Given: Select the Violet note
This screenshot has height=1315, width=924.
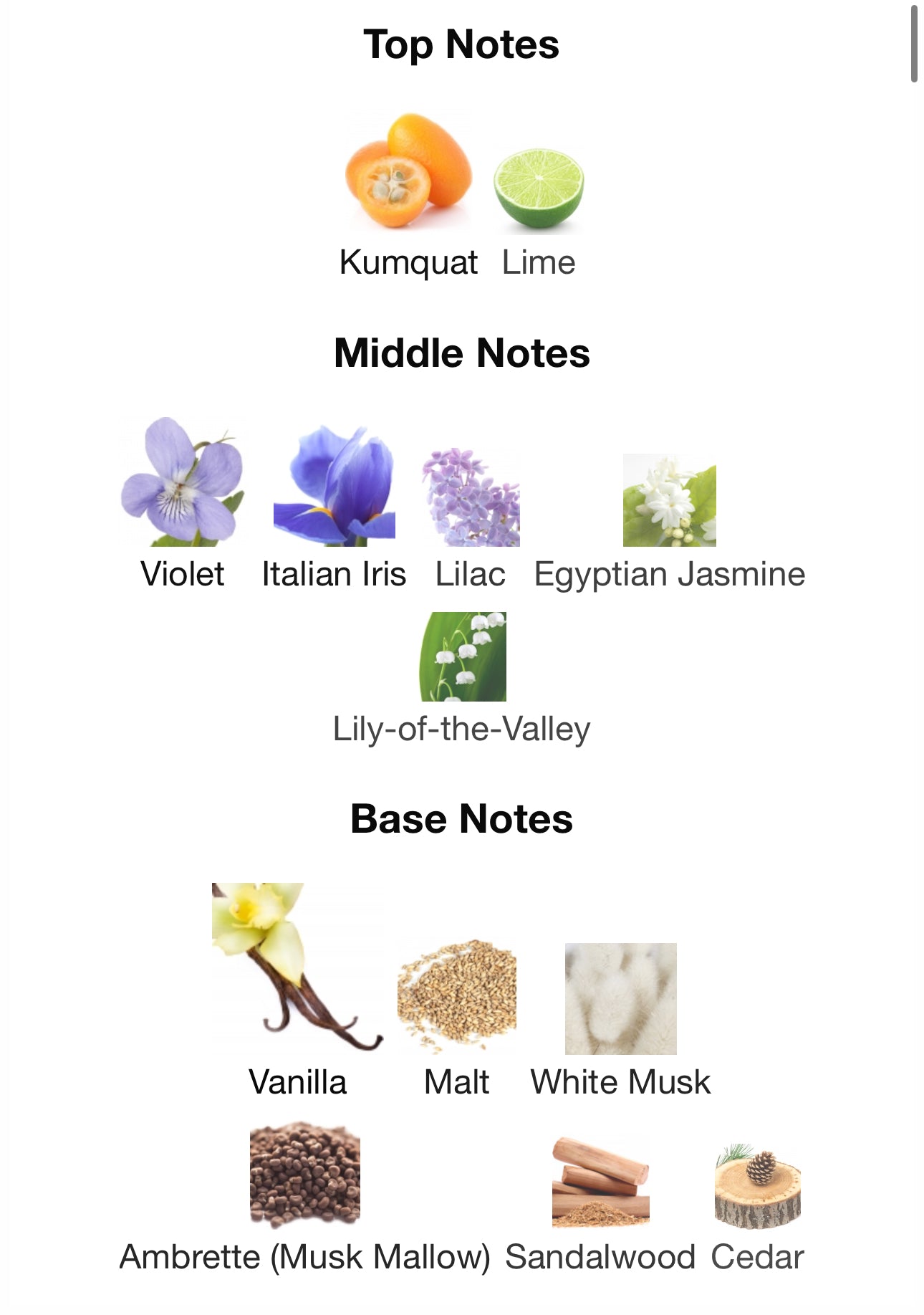Looking at the screenshot, I should click(x=183, y=482).
